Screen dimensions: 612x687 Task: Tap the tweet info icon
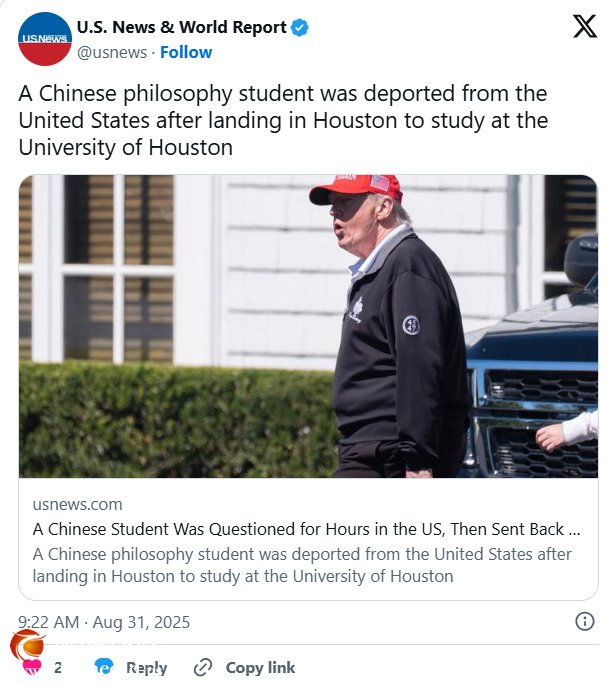tap(585, 621)
